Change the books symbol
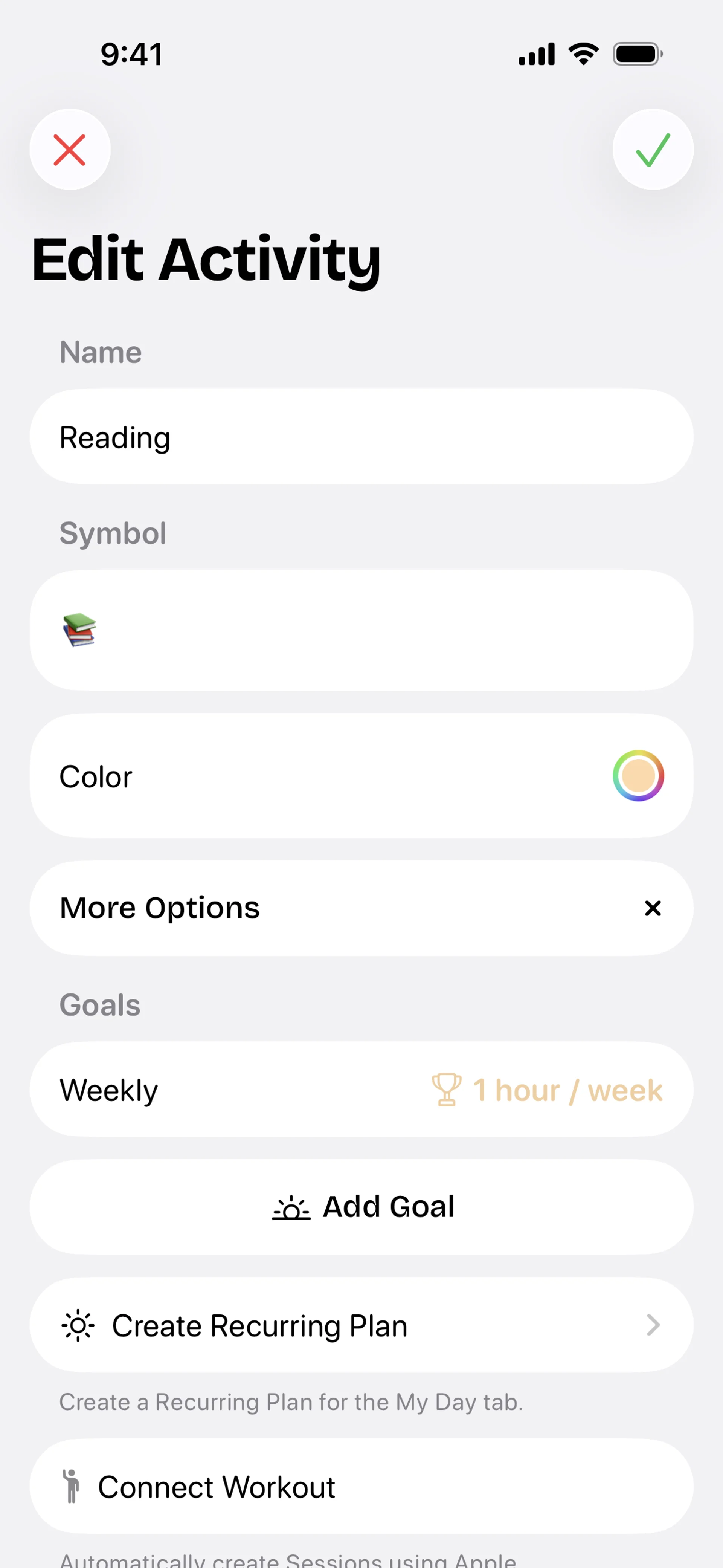Image resolution: width=723 pixels, height=1568 pixels. [80, 630]
